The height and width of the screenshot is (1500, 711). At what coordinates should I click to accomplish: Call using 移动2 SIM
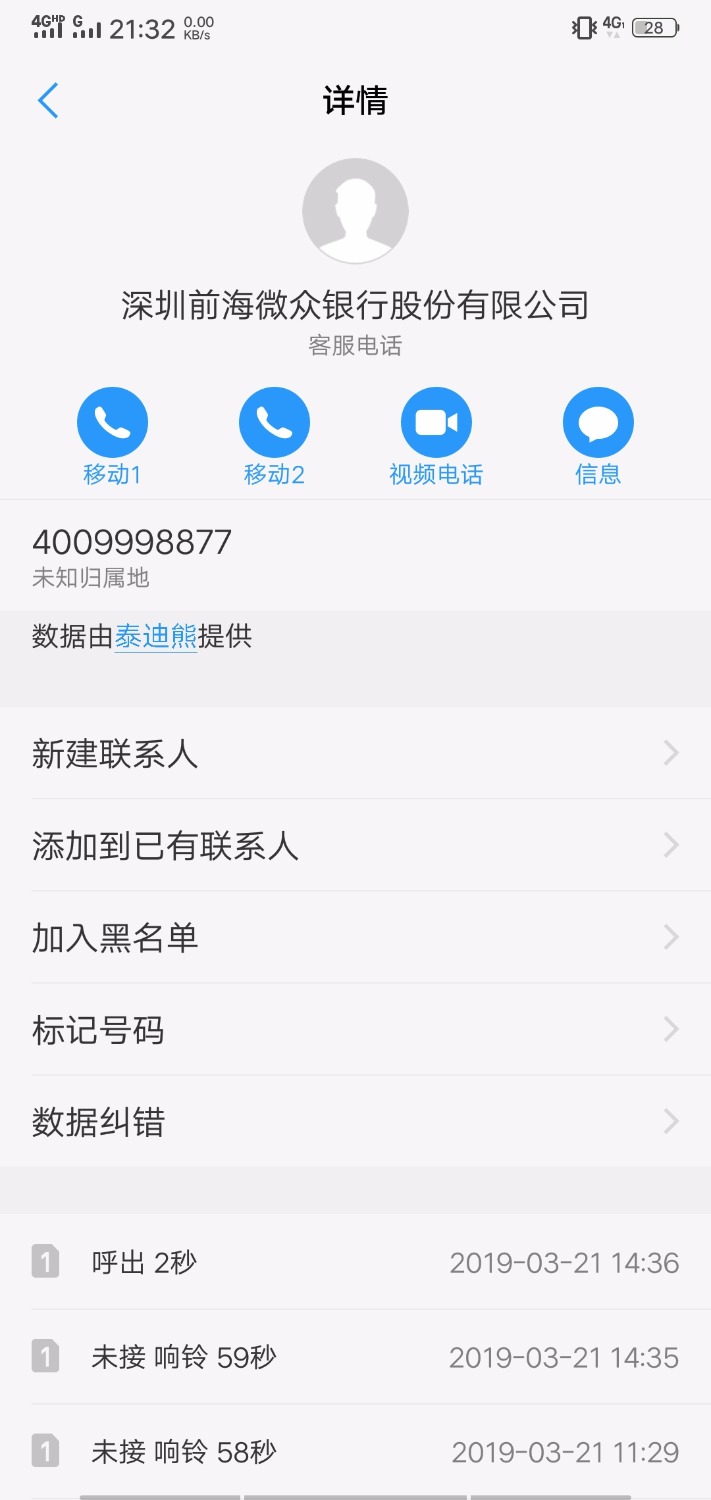(274, 423)
